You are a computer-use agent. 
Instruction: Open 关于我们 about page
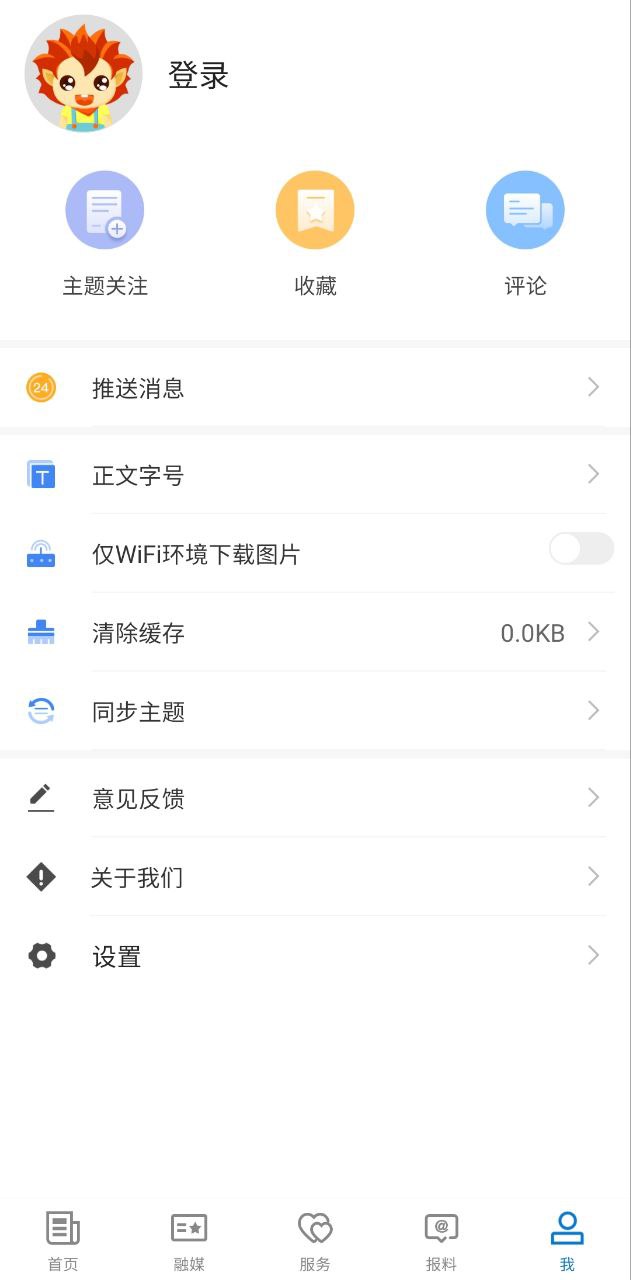[315, 877]
